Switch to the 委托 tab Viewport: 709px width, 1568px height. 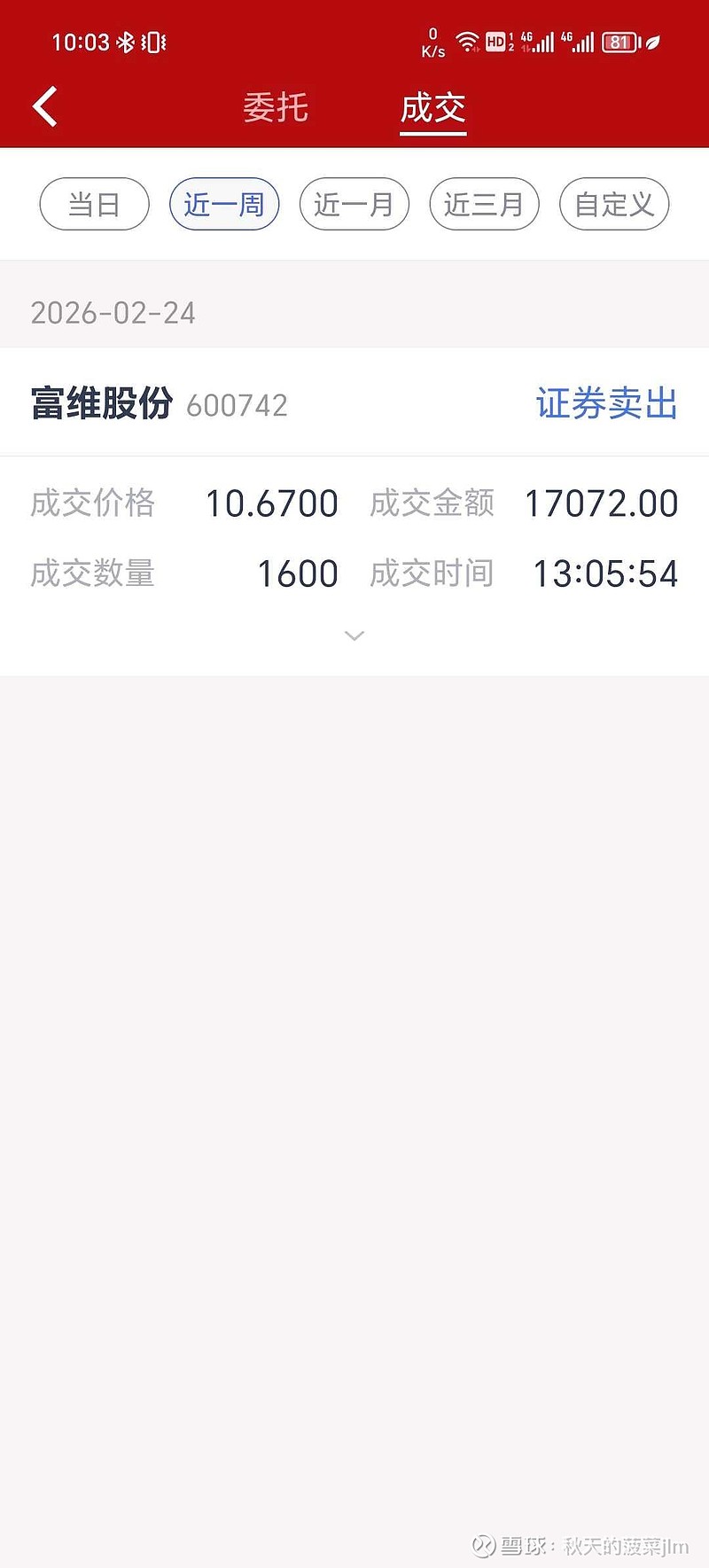click(276, 108)
